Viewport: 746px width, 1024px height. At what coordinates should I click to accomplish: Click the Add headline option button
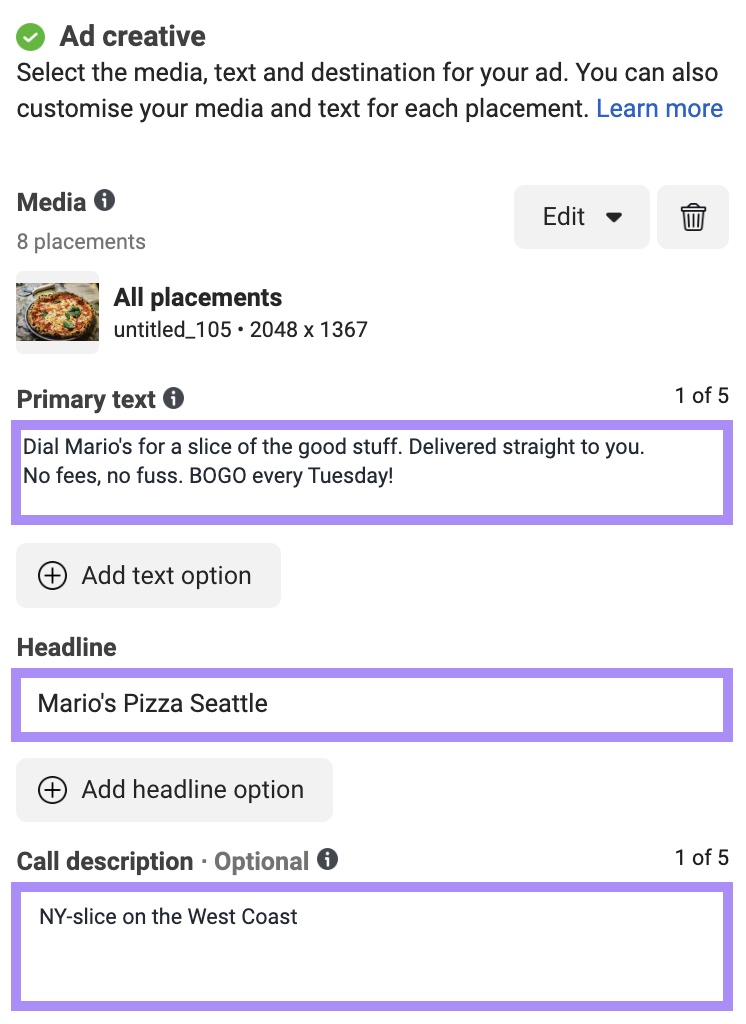click(x=174, y=790)
